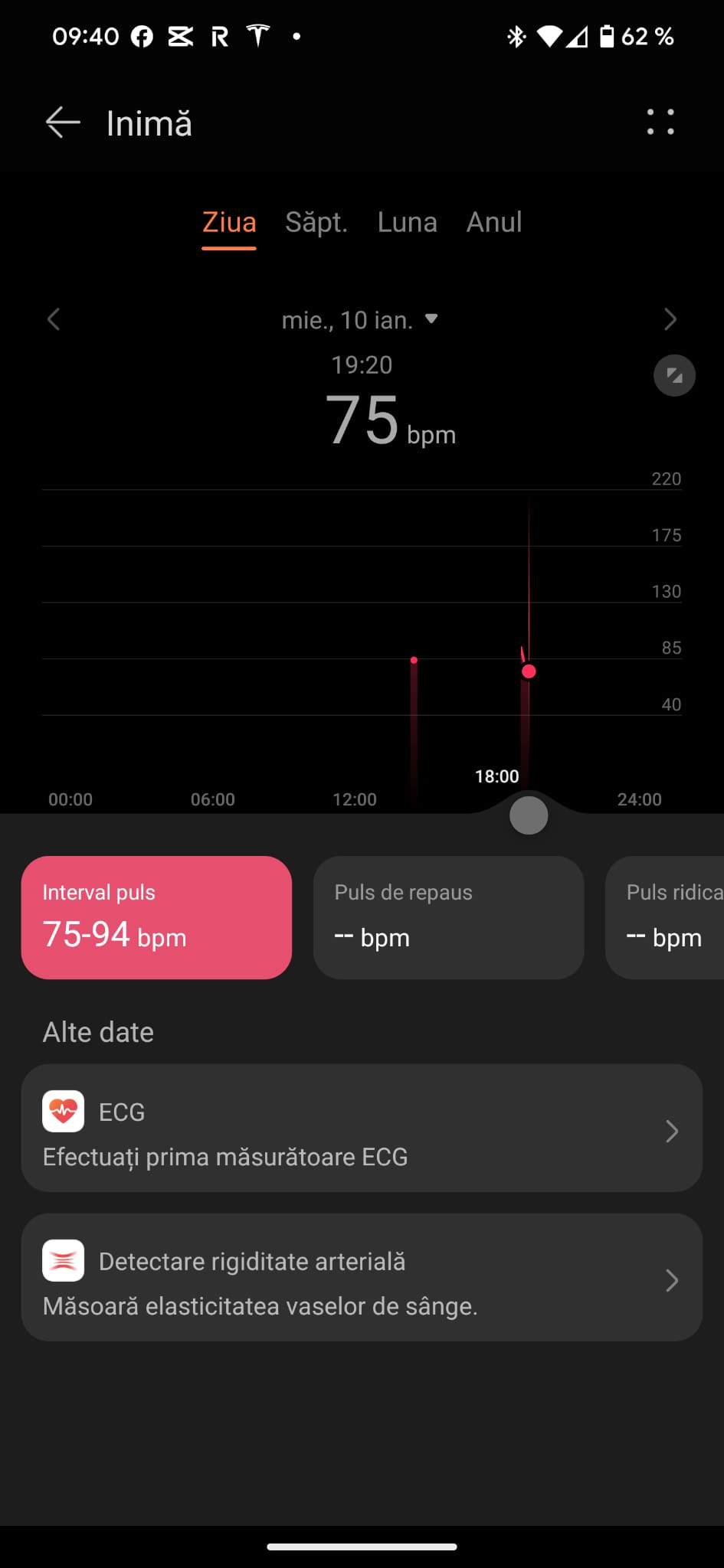Open the ECG measurement row

point(362,1128)
